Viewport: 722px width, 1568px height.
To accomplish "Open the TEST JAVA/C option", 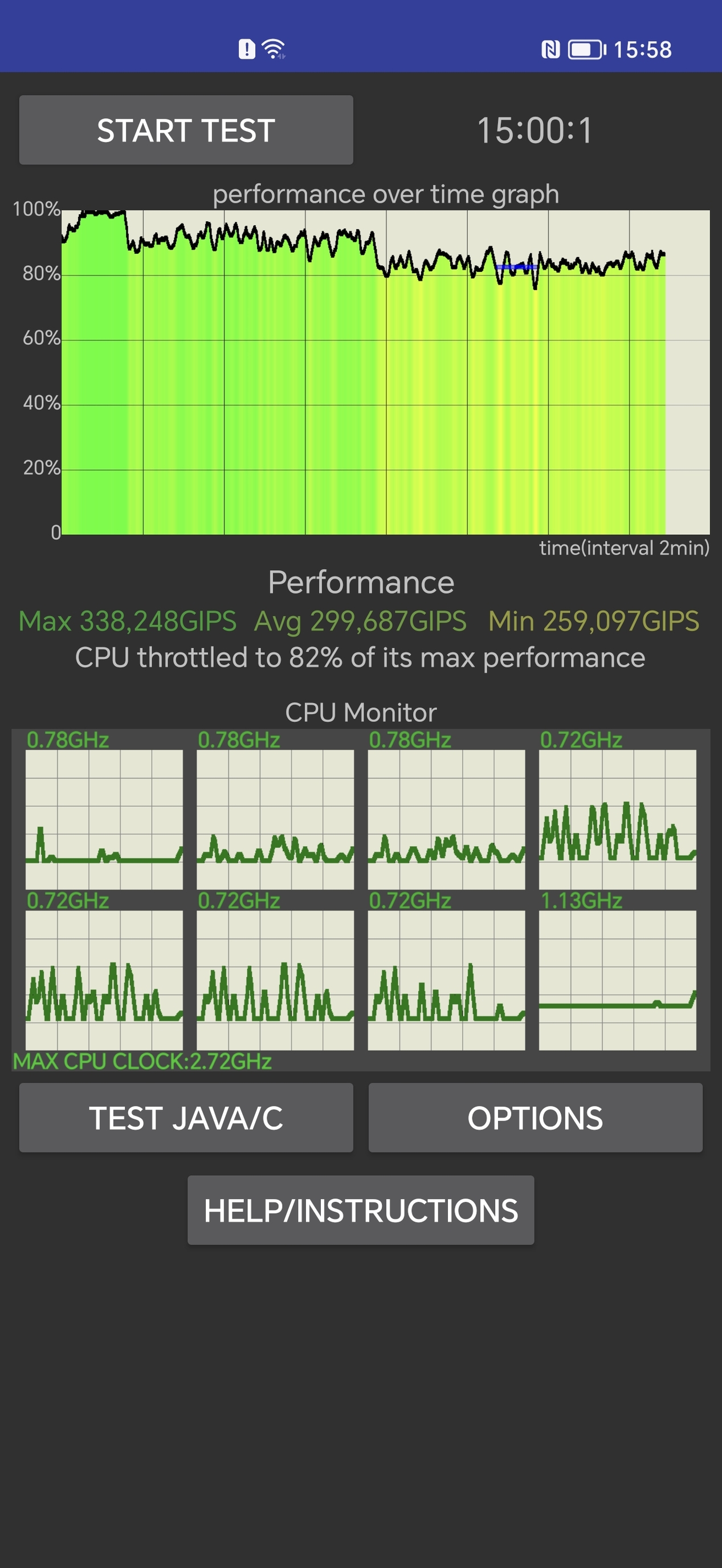I will click(186, 1118).
